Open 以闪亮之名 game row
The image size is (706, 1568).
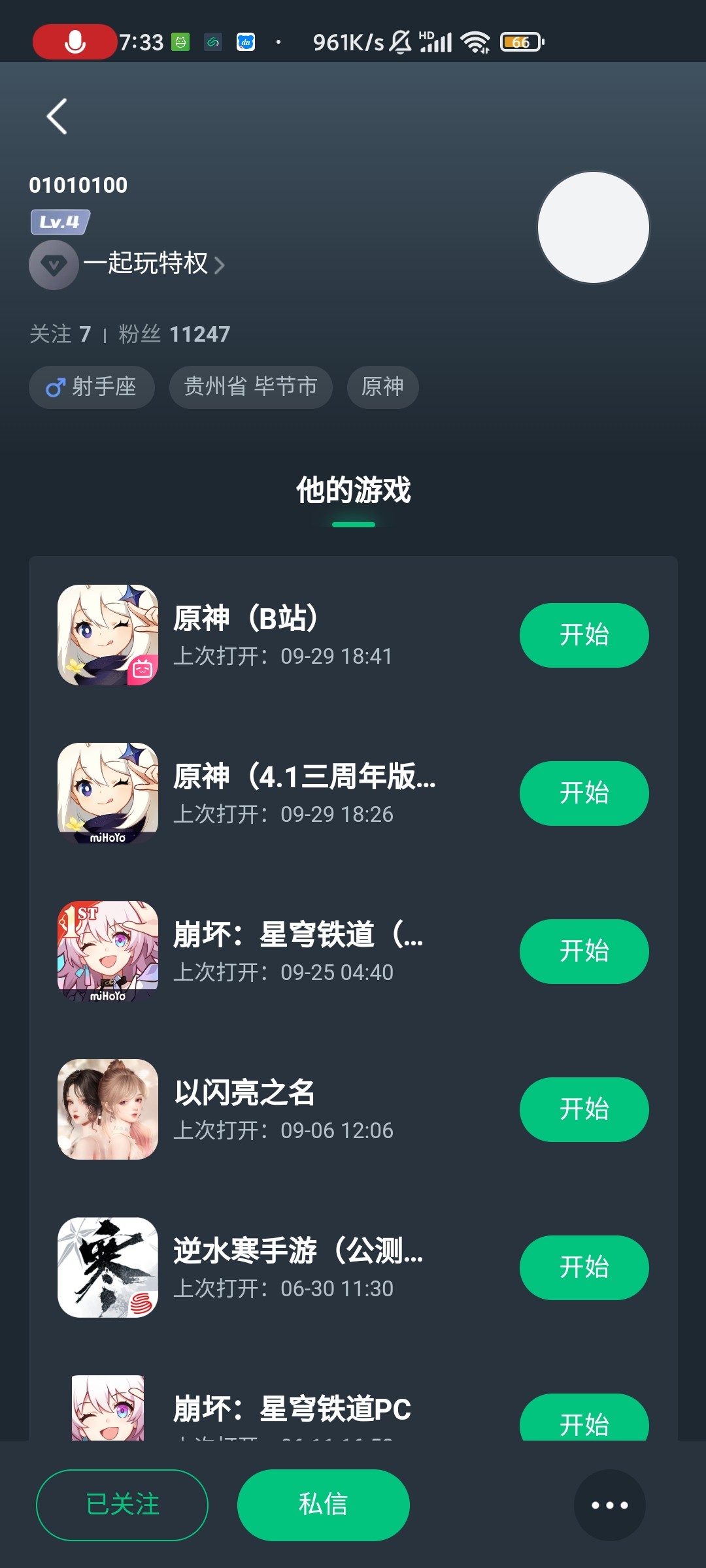pos(281,1109)
